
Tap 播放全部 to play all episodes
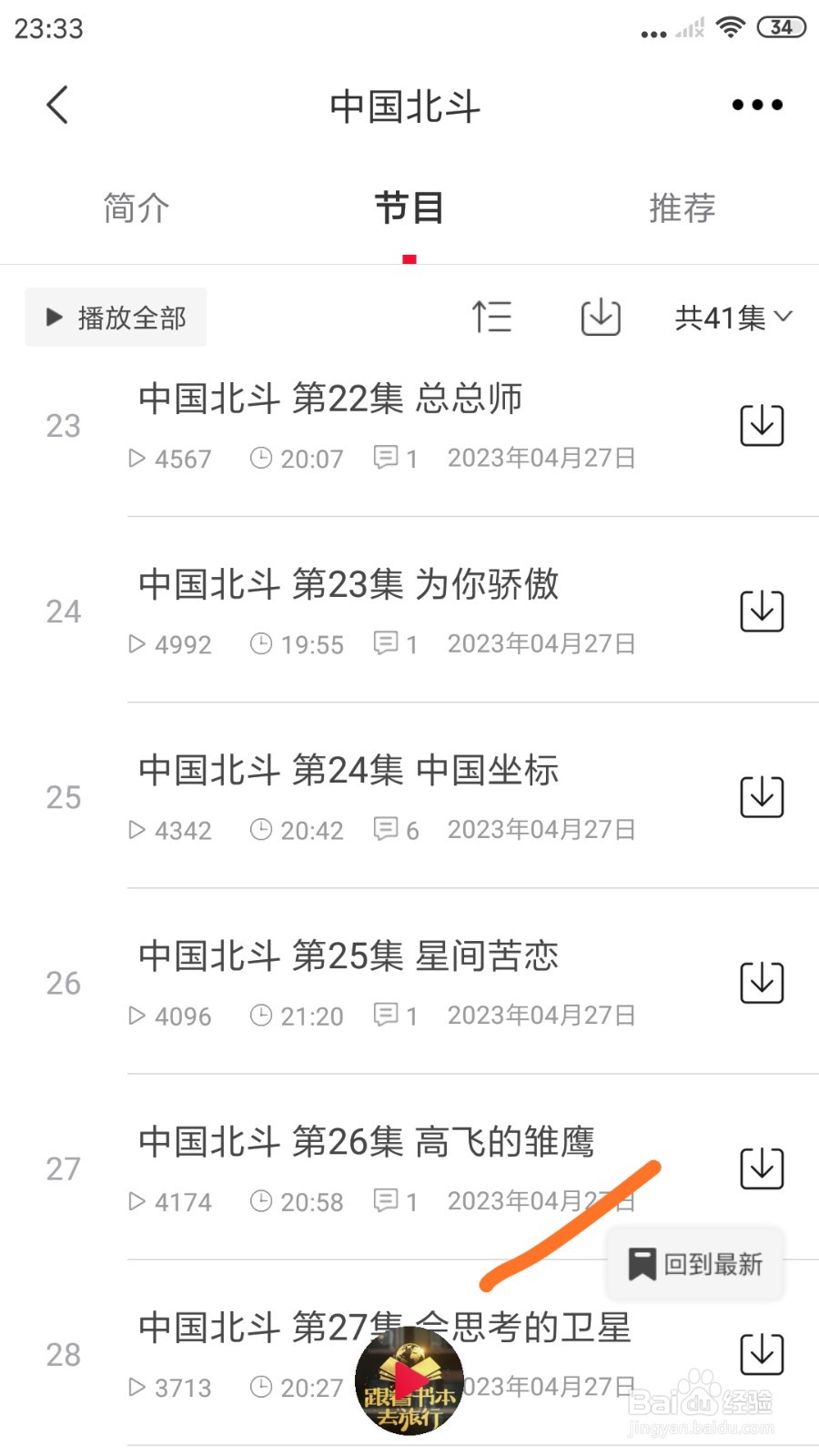116,317
